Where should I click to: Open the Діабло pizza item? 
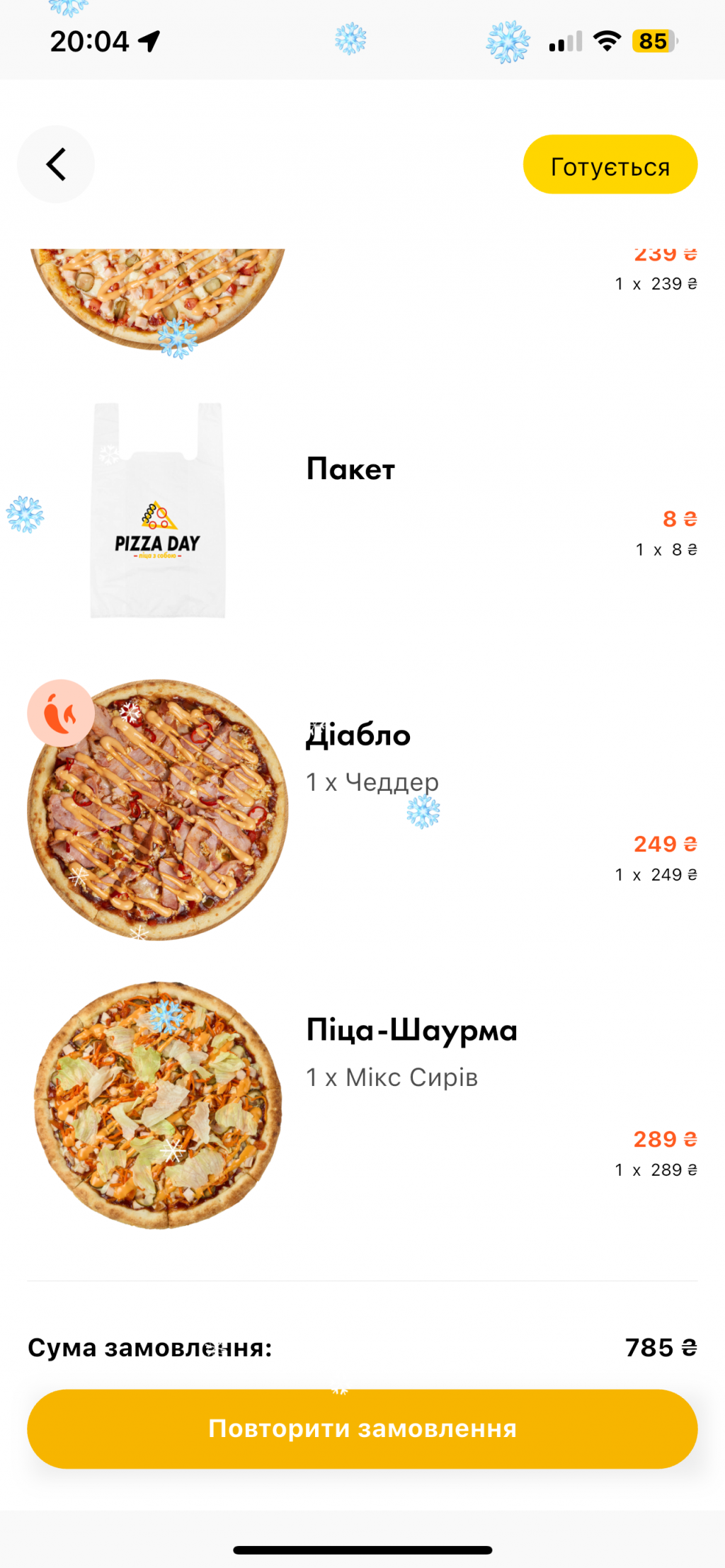click(x=358, y=736)
